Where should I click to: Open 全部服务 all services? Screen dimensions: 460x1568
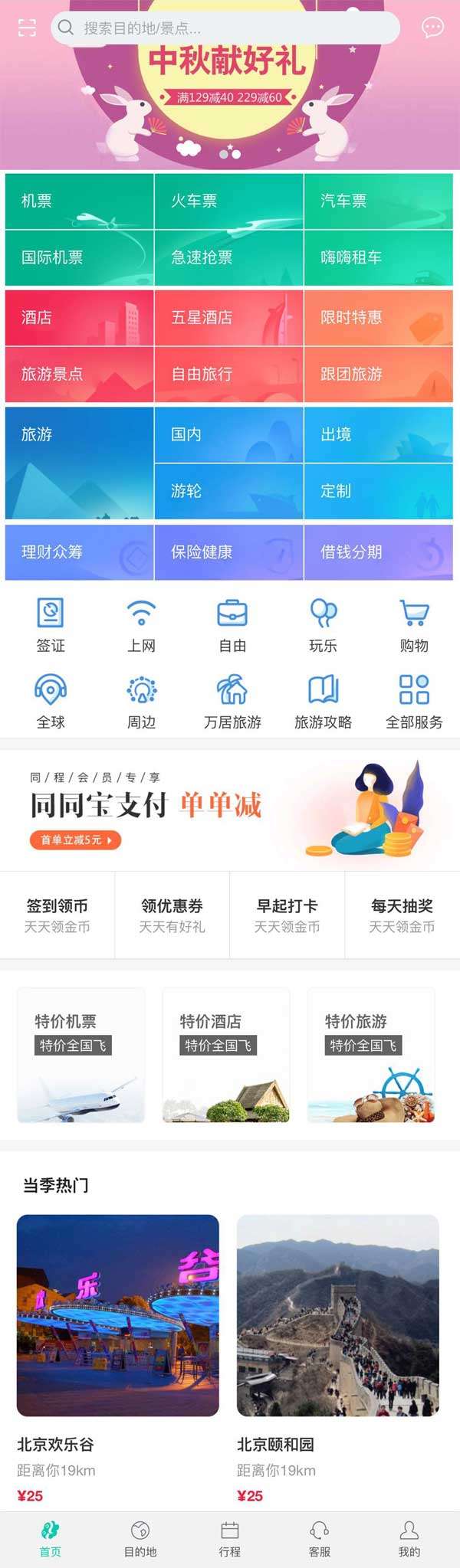point(414,701)
